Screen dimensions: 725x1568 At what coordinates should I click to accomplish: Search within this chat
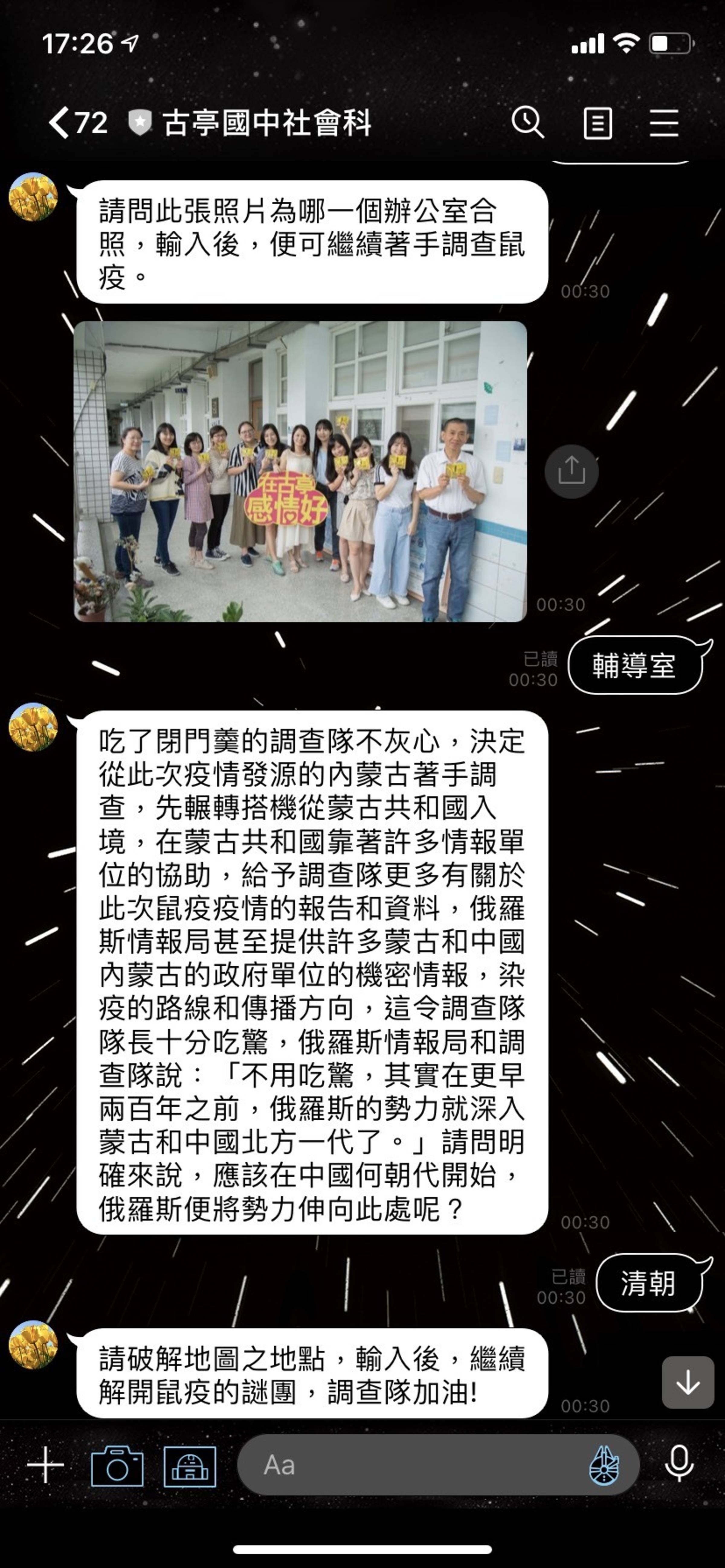pyautogui.click(x=528, y=123)
